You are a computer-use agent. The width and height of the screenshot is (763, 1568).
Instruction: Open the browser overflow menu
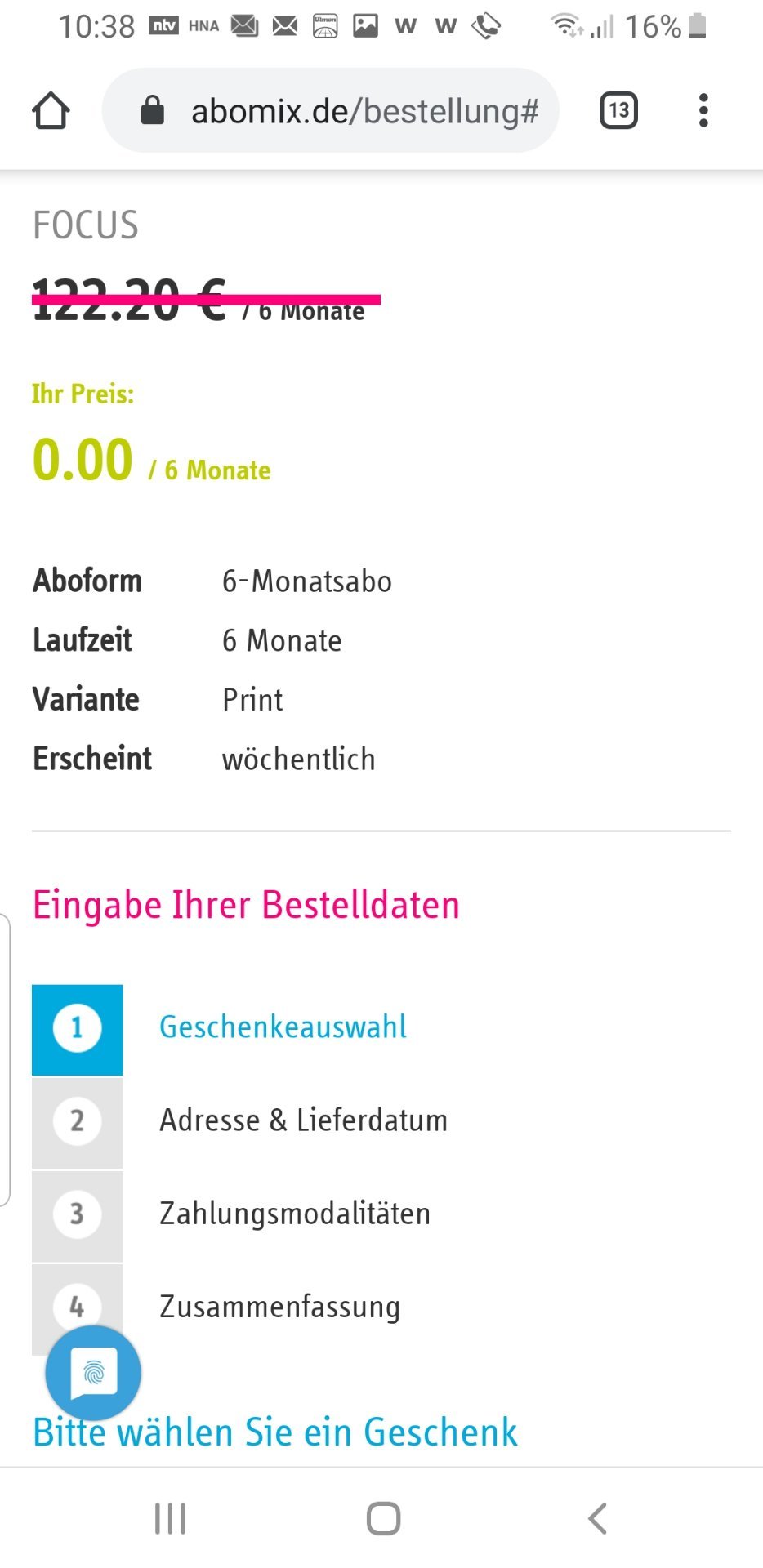coord(703,110)
